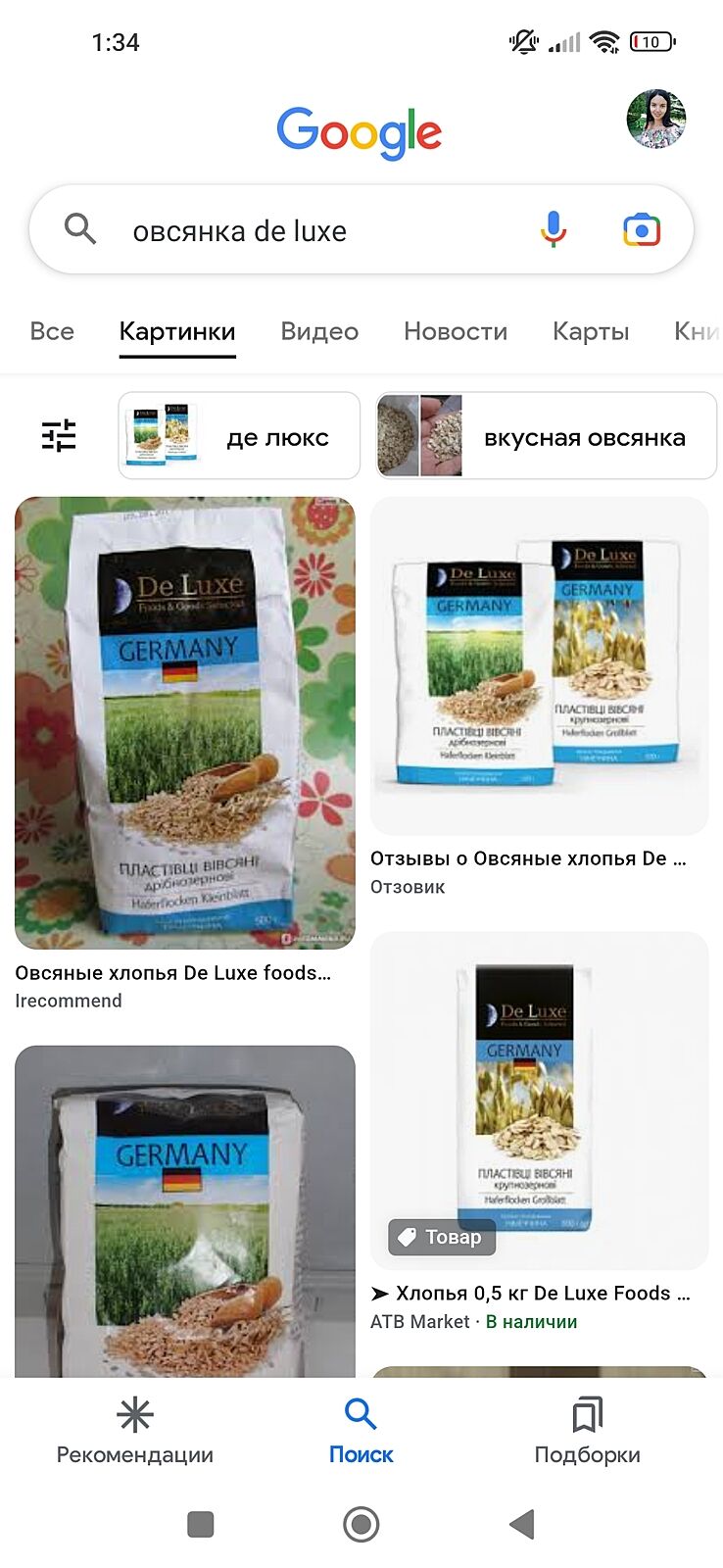Tap the system home button
Image resolution: width=723 pixels, height=1568 pixels.
coord(361,1524)
